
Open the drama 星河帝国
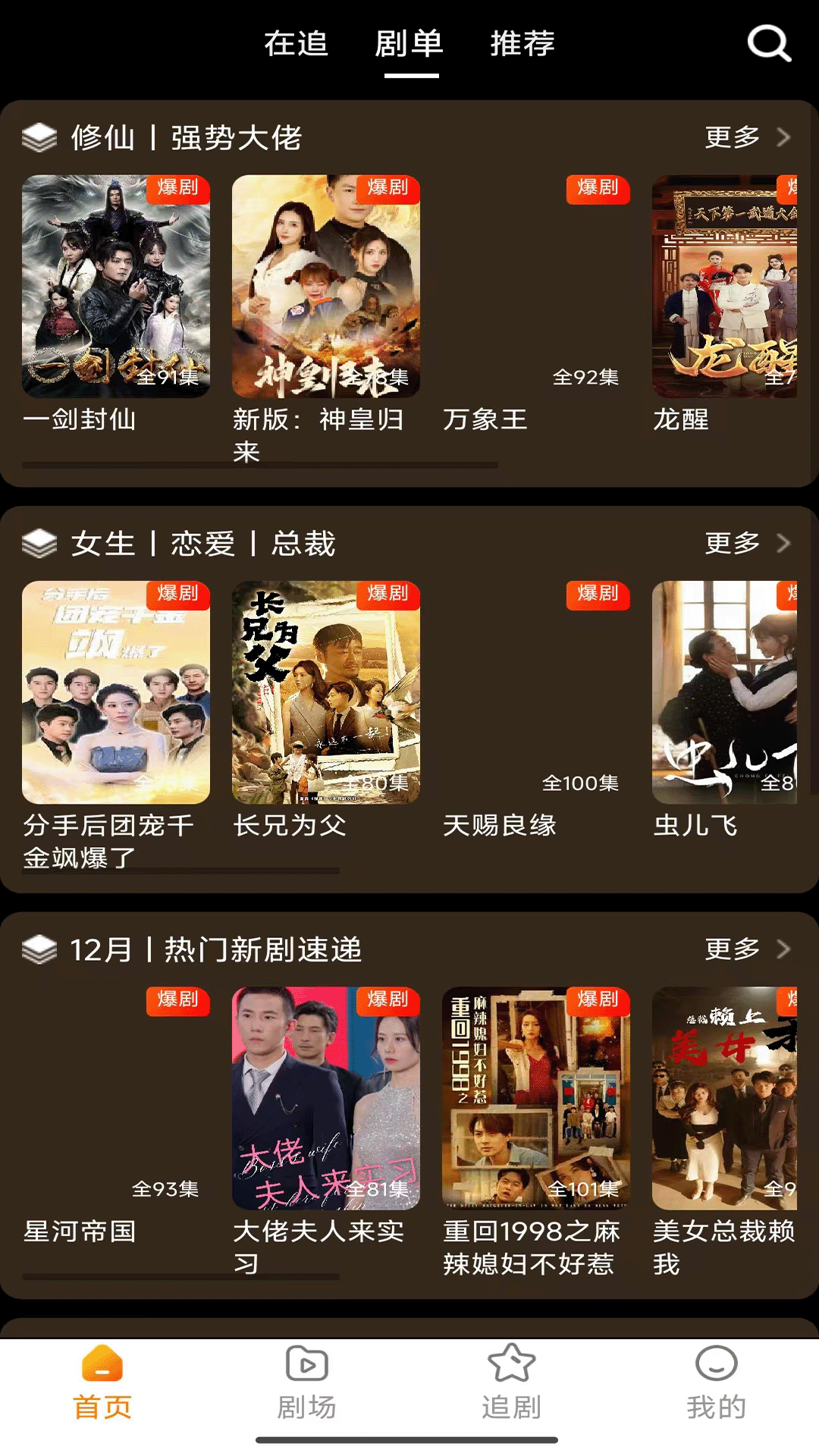pyautogui.click(x=116, y=1098)
